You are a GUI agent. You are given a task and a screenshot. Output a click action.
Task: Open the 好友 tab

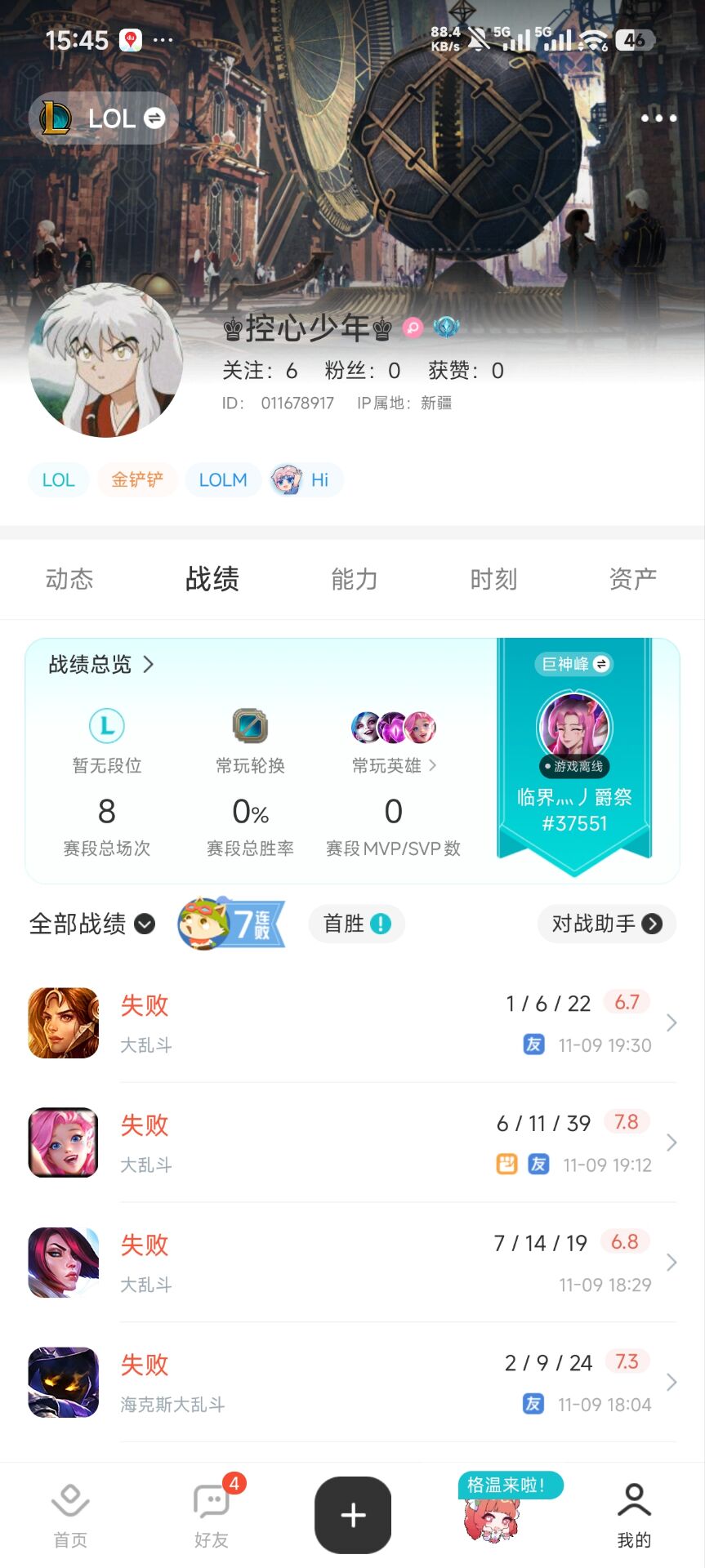[212, 1516]
